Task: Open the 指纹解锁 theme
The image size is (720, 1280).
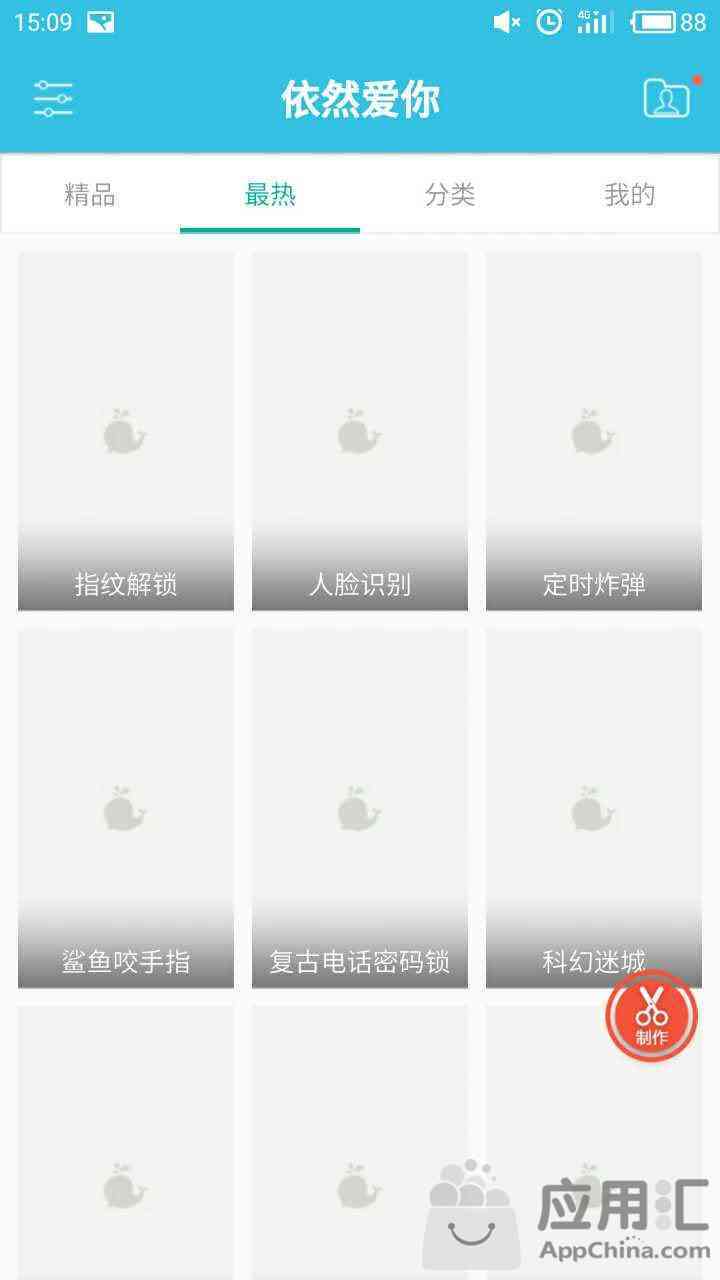Action: pos(126,431)
